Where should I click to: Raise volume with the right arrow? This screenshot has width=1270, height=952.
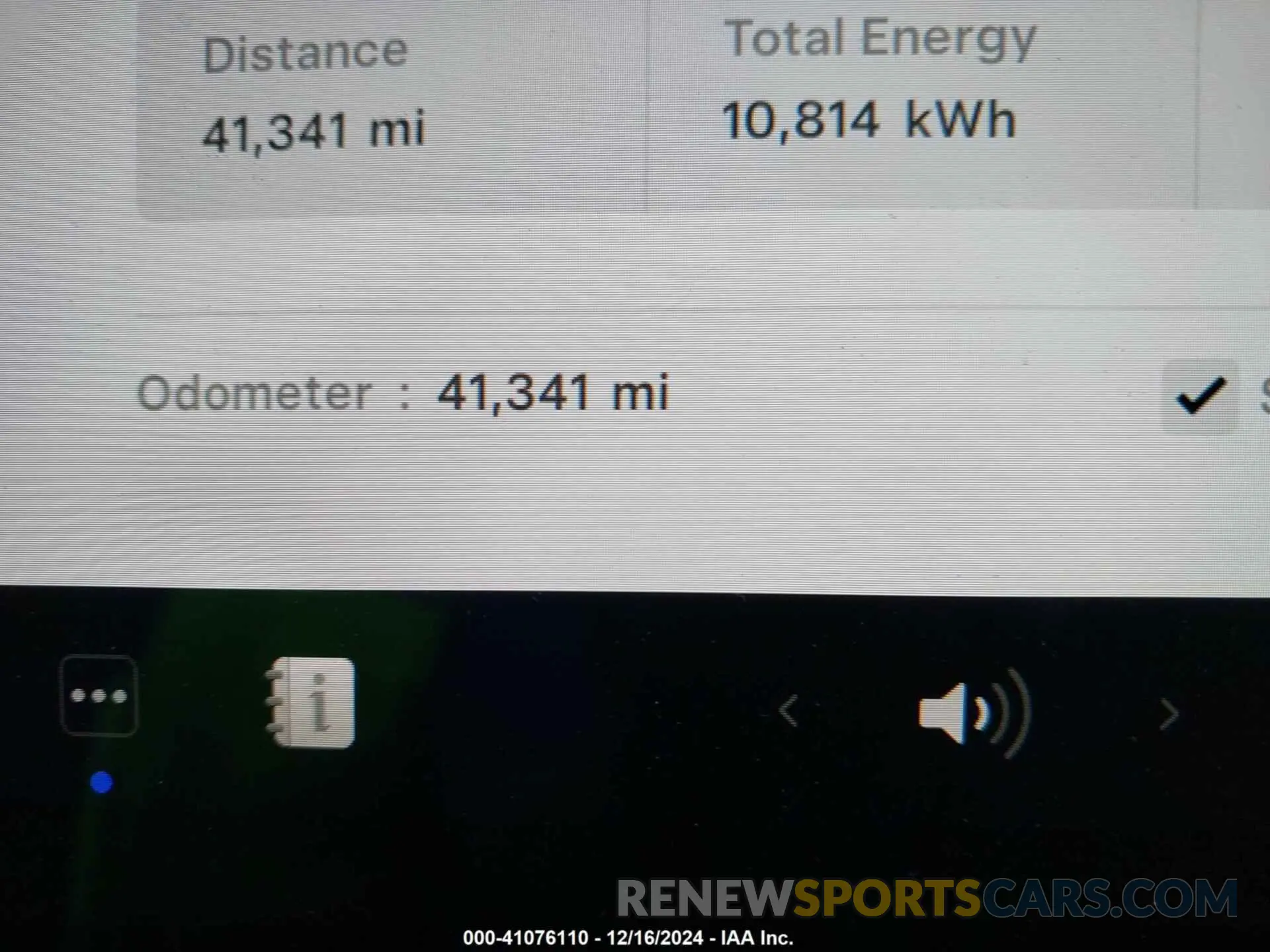pyautogui.click(x=1169, y=714)
